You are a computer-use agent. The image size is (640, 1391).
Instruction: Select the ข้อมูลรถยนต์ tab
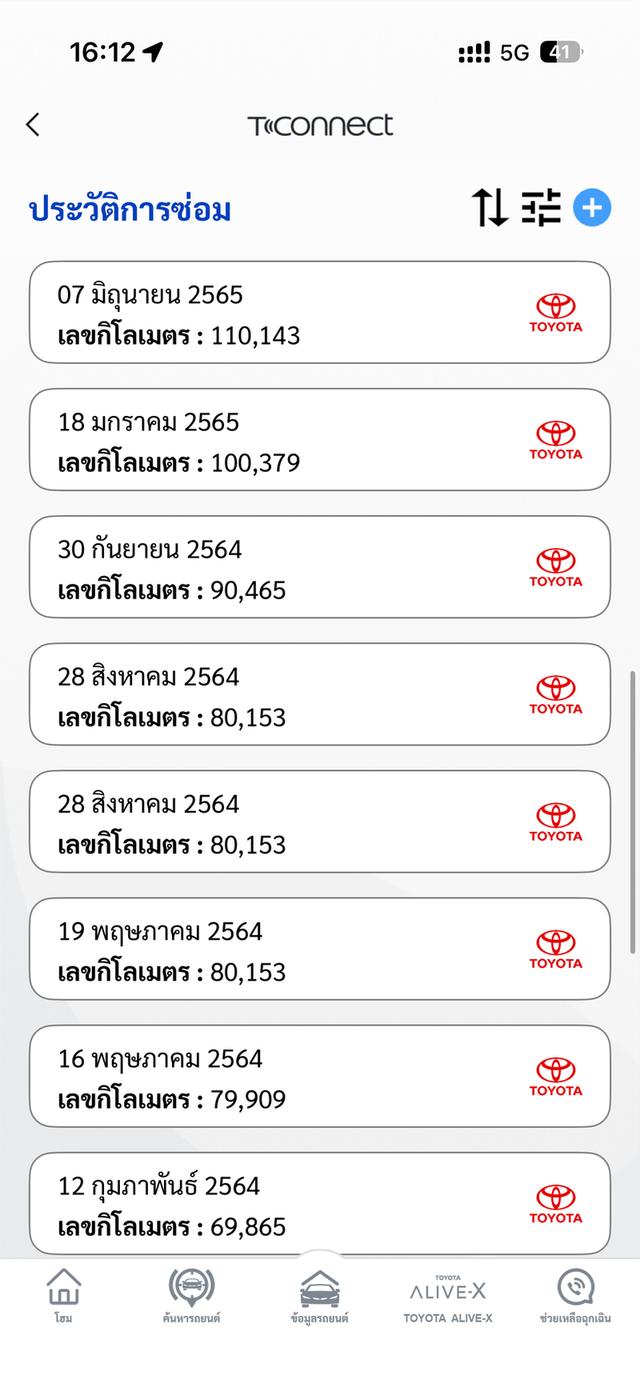320,1296
